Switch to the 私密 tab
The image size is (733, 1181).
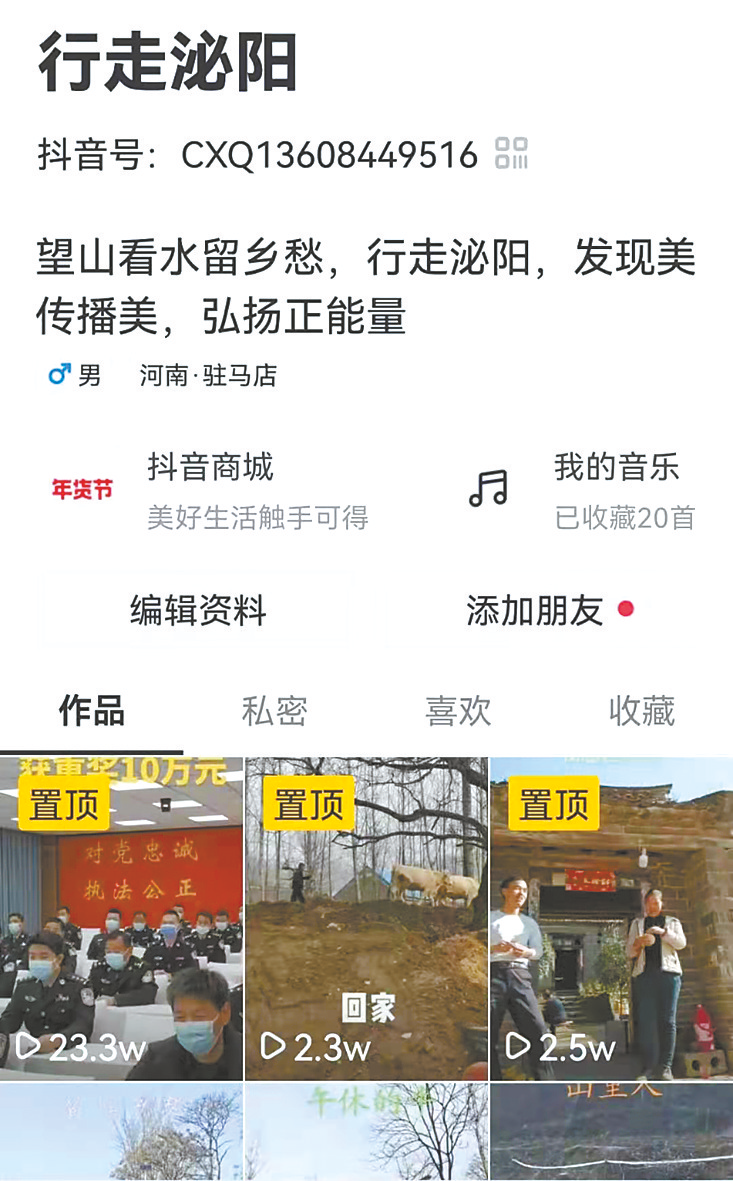click(x=274, y=711)
